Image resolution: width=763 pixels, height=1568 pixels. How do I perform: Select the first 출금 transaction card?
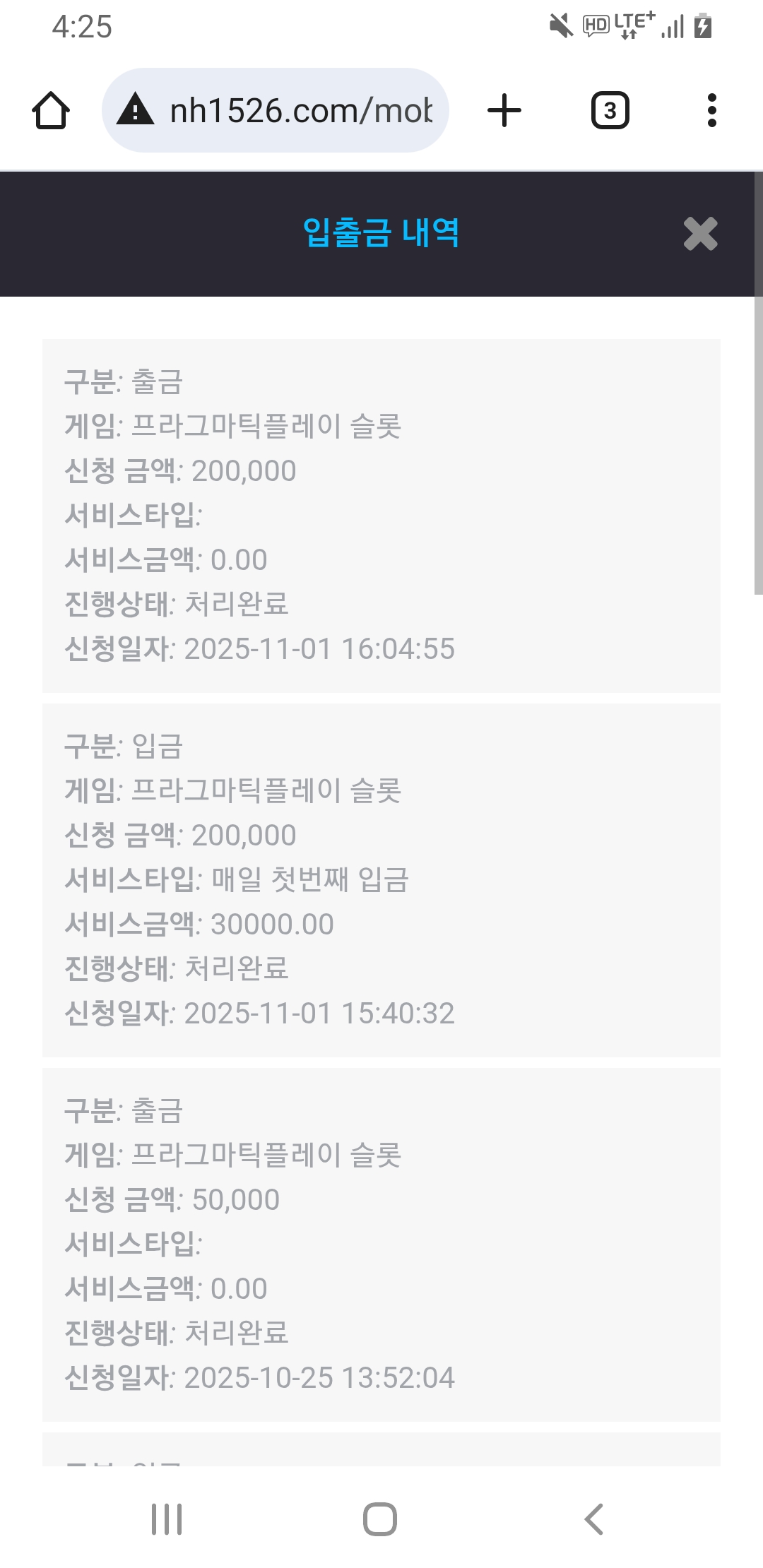pos(381,516)
